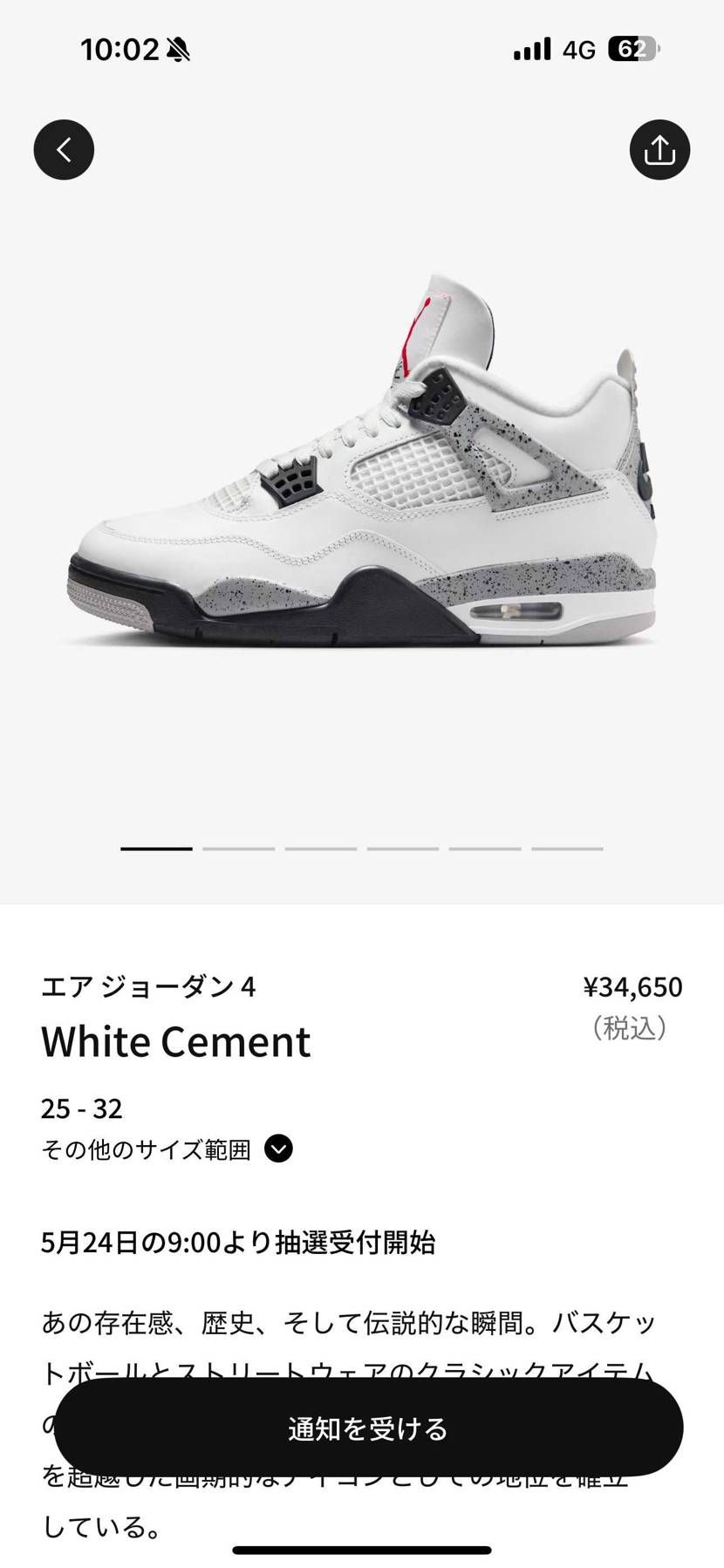Tap the carousel progress indicator bar

[362, 848]
